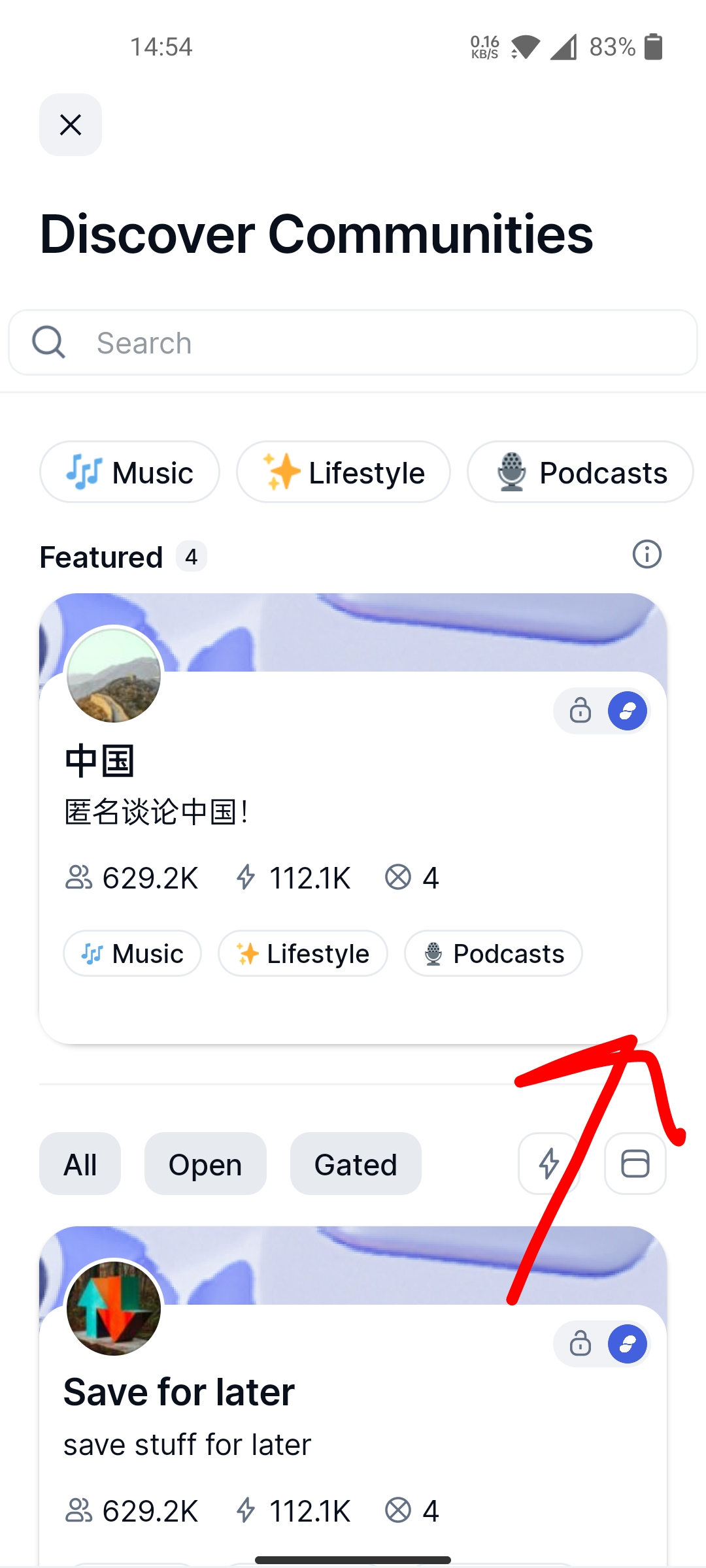Tap the Music tag on the 中国 card

point(132,954)
